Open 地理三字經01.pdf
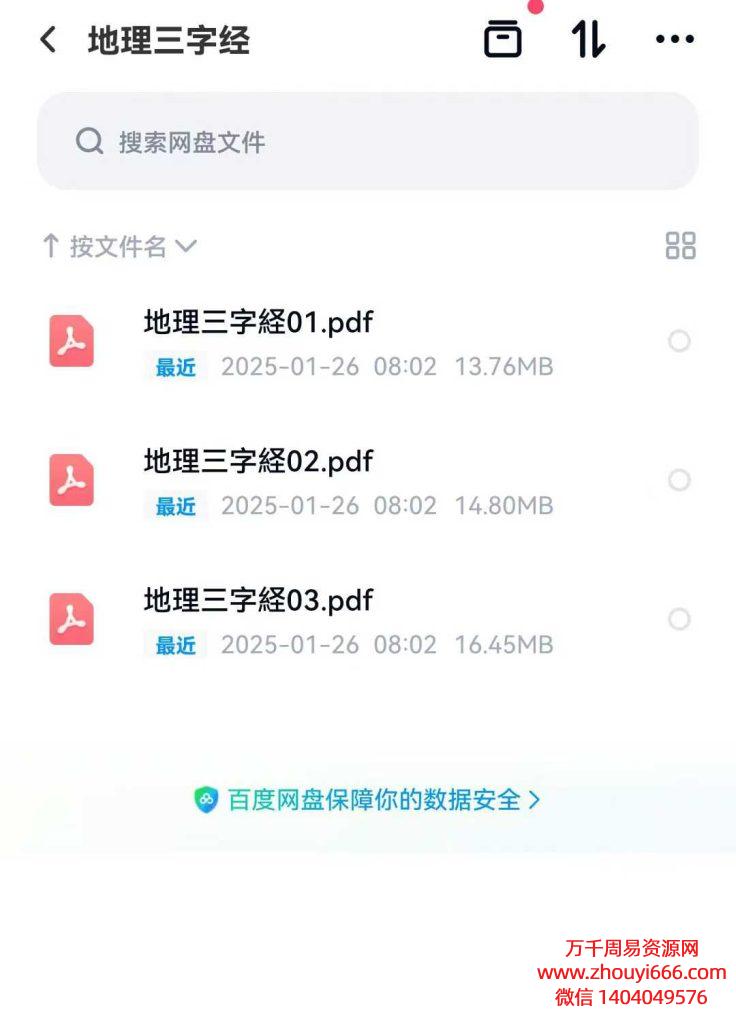Screen dimensions: 736x1024 pyautogui.click(x=258, y=322)
